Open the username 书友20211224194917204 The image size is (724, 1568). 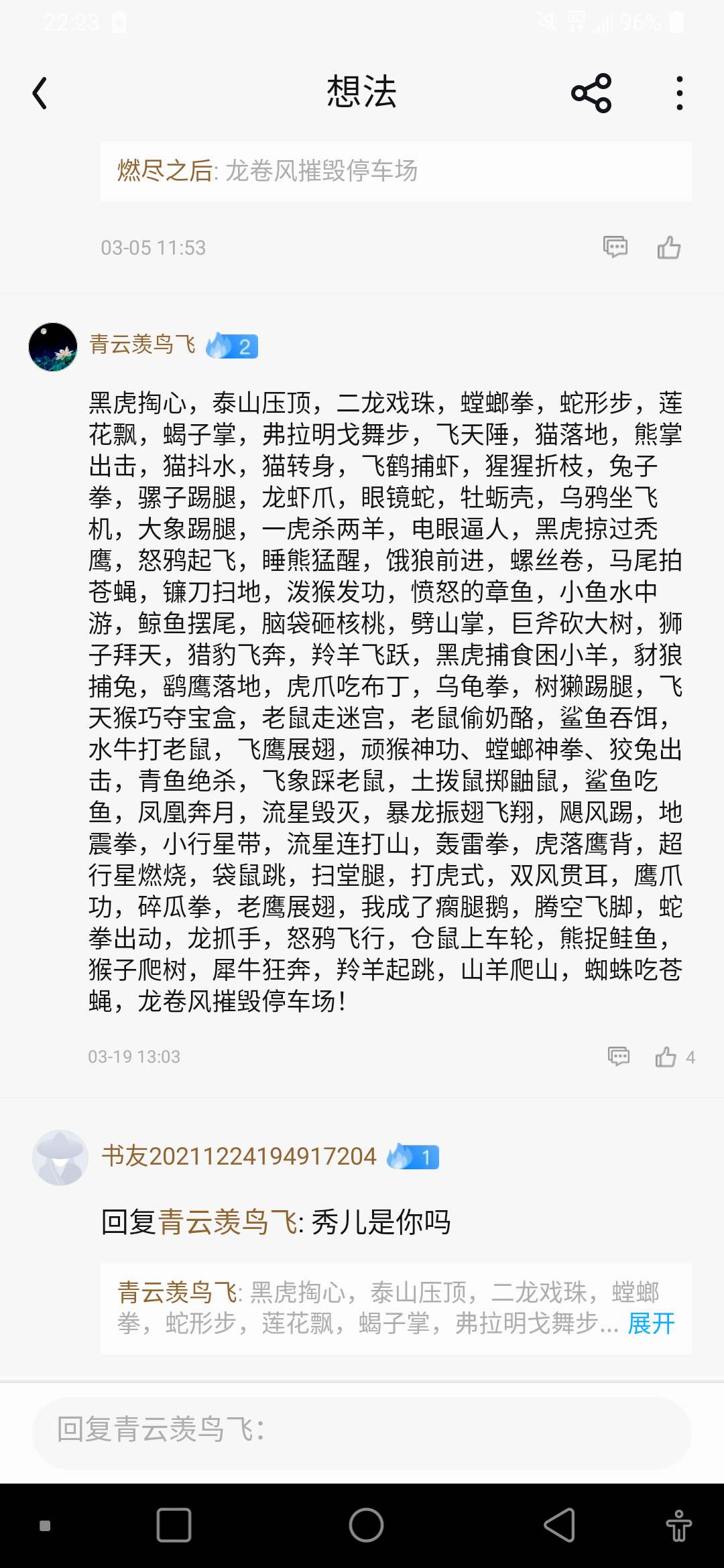coord(239,1156)
